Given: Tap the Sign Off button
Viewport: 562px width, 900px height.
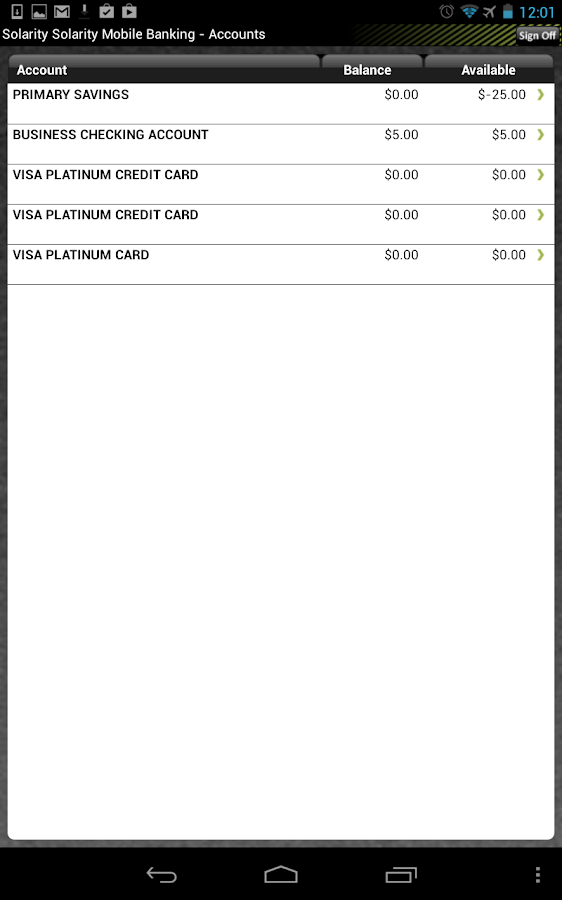Looking at the screenshot, I should (537, 35).
